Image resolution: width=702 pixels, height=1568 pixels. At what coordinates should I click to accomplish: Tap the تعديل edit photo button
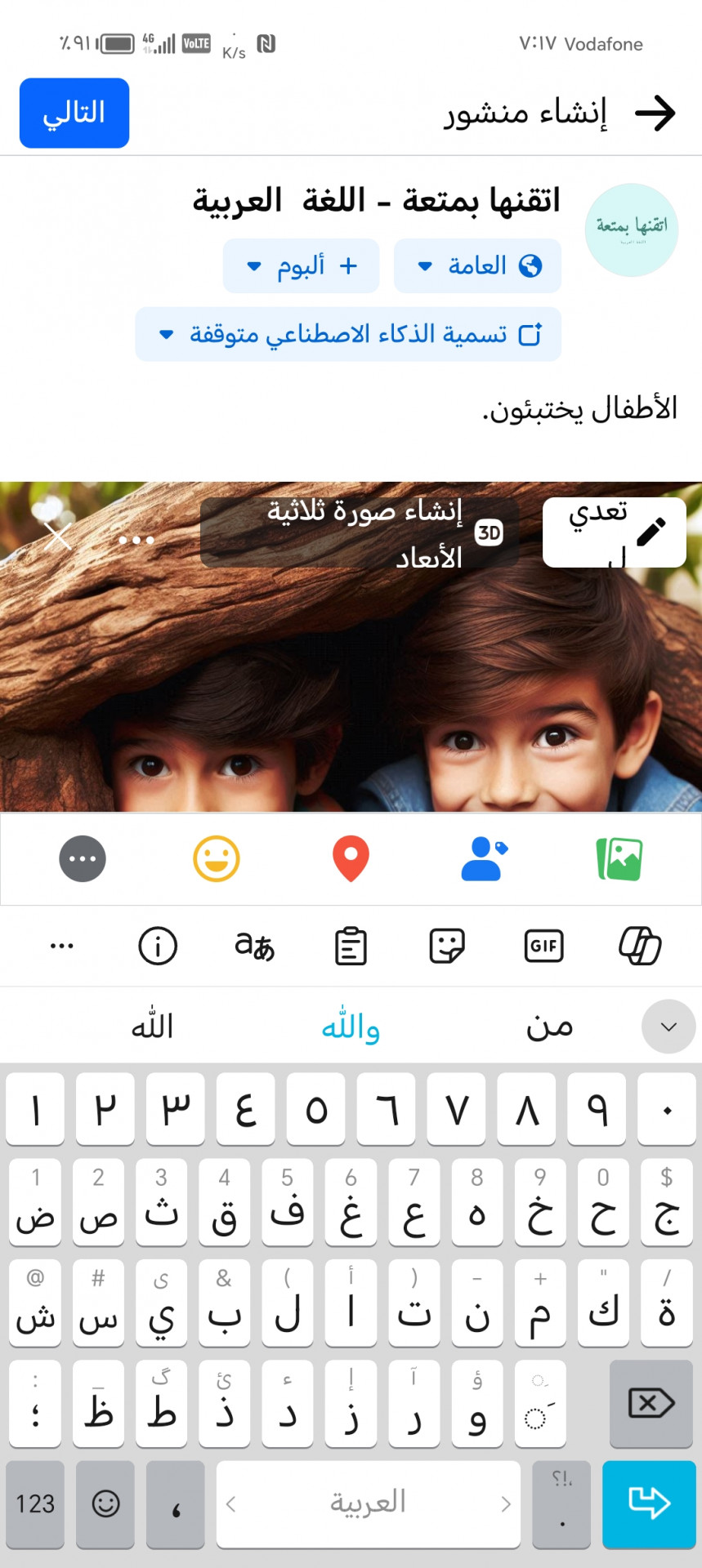click(x=614, y=532)
